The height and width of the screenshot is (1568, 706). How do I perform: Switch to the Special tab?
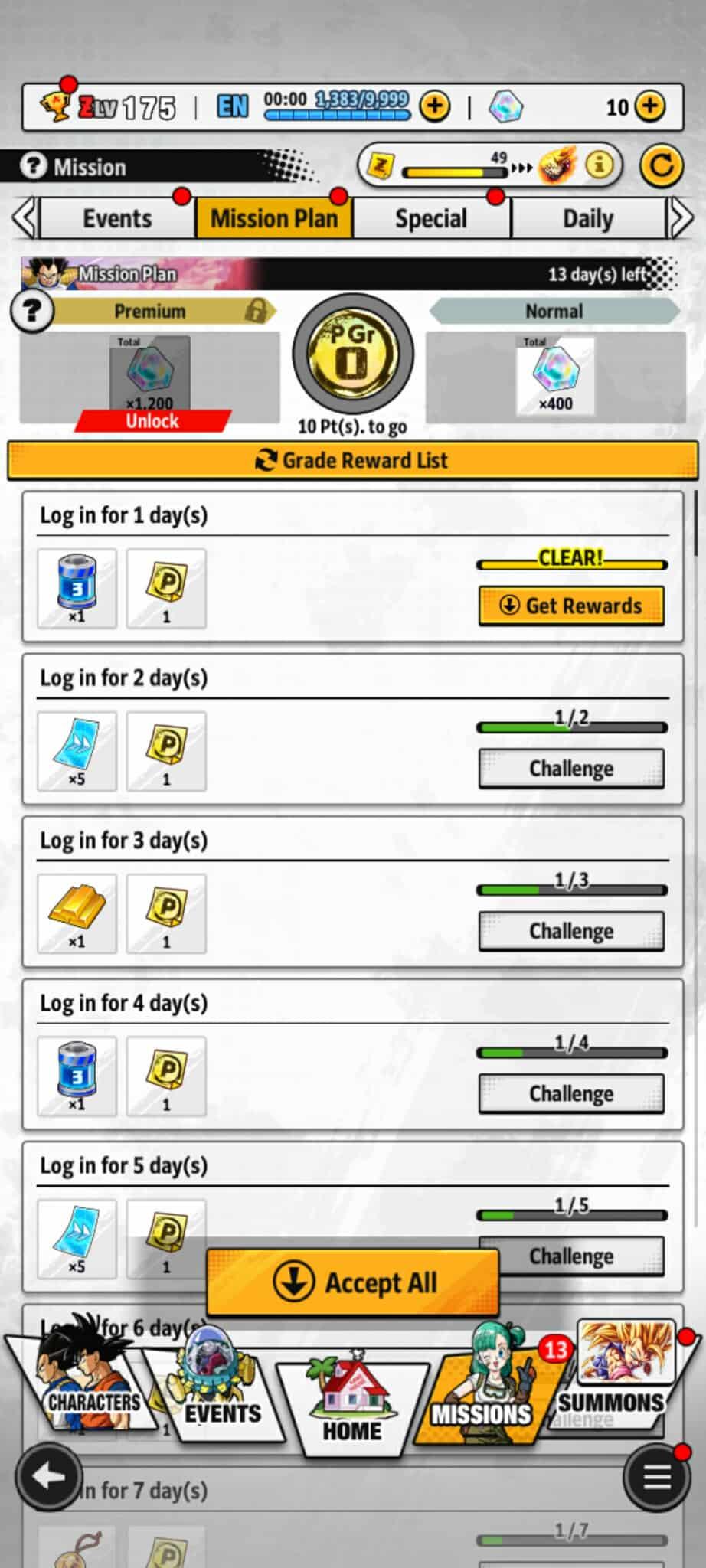tap(431, 219)
